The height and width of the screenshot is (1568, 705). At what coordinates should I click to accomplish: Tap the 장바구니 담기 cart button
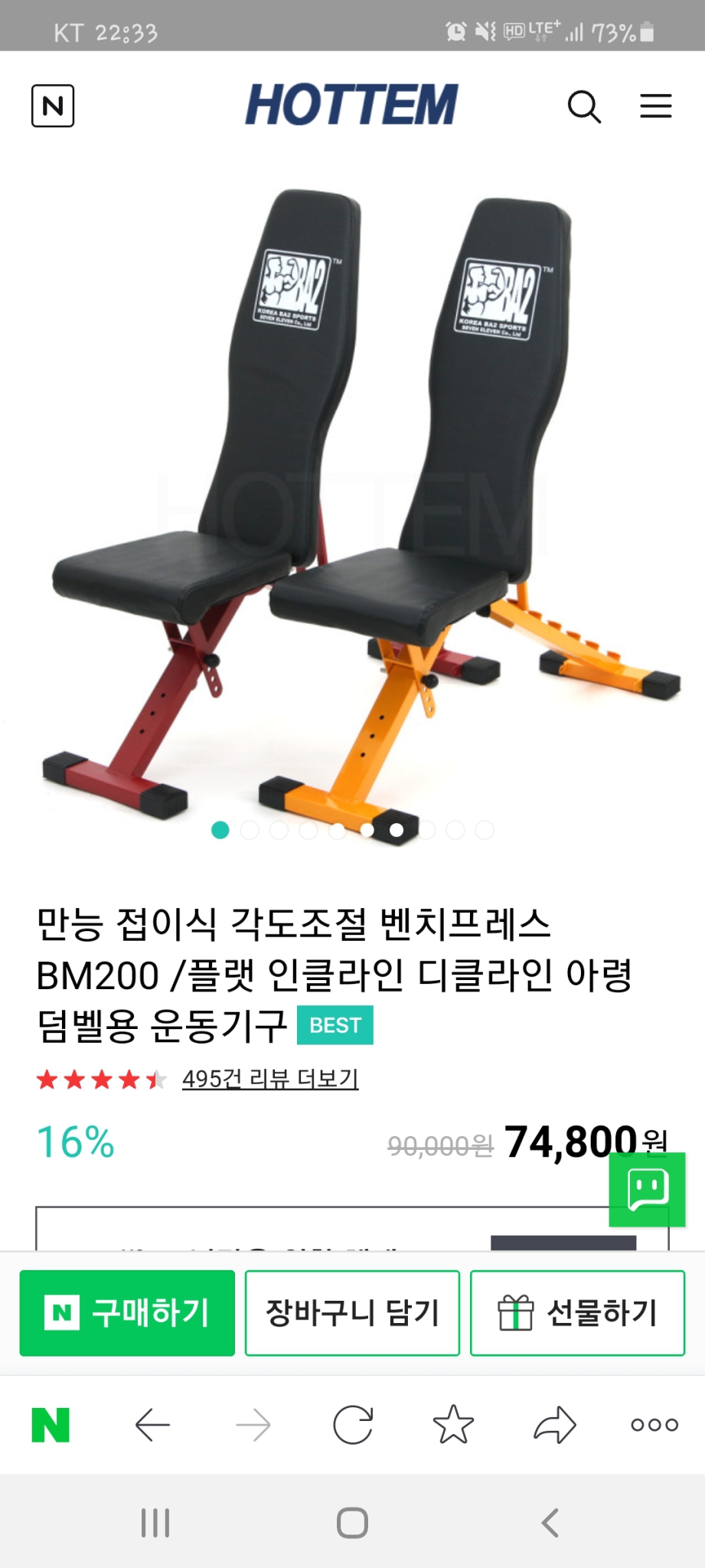click(351, 1312)
